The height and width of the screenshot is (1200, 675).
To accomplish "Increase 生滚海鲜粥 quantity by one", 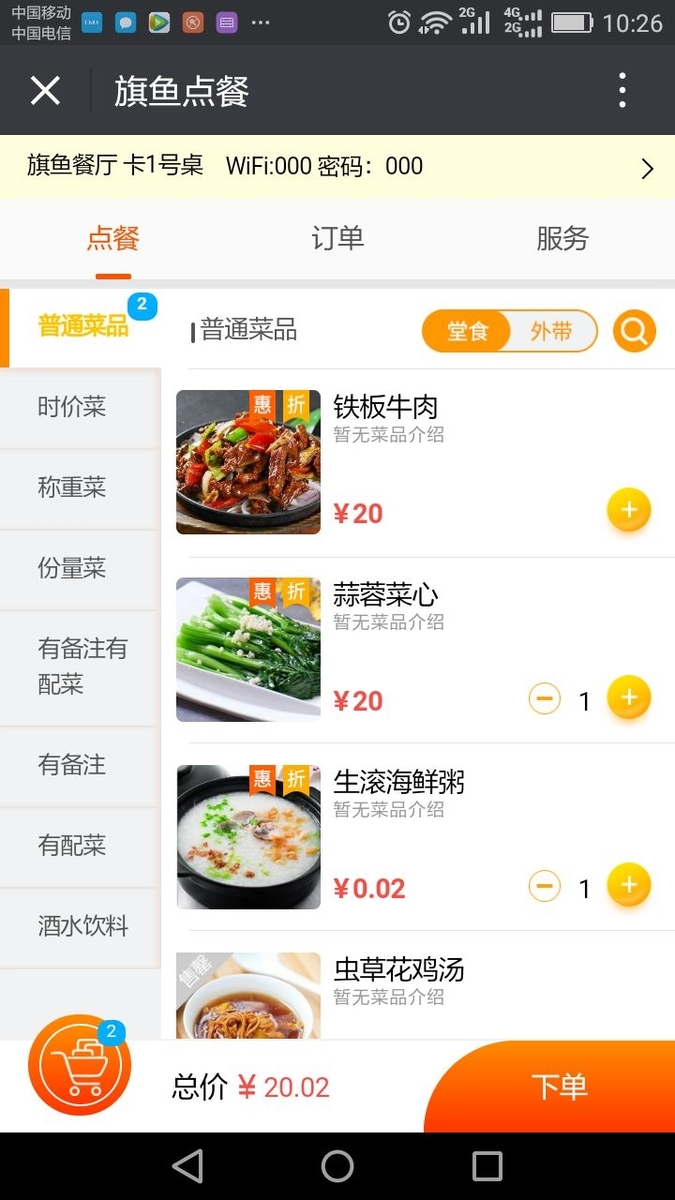I will (x=629, y=885).
